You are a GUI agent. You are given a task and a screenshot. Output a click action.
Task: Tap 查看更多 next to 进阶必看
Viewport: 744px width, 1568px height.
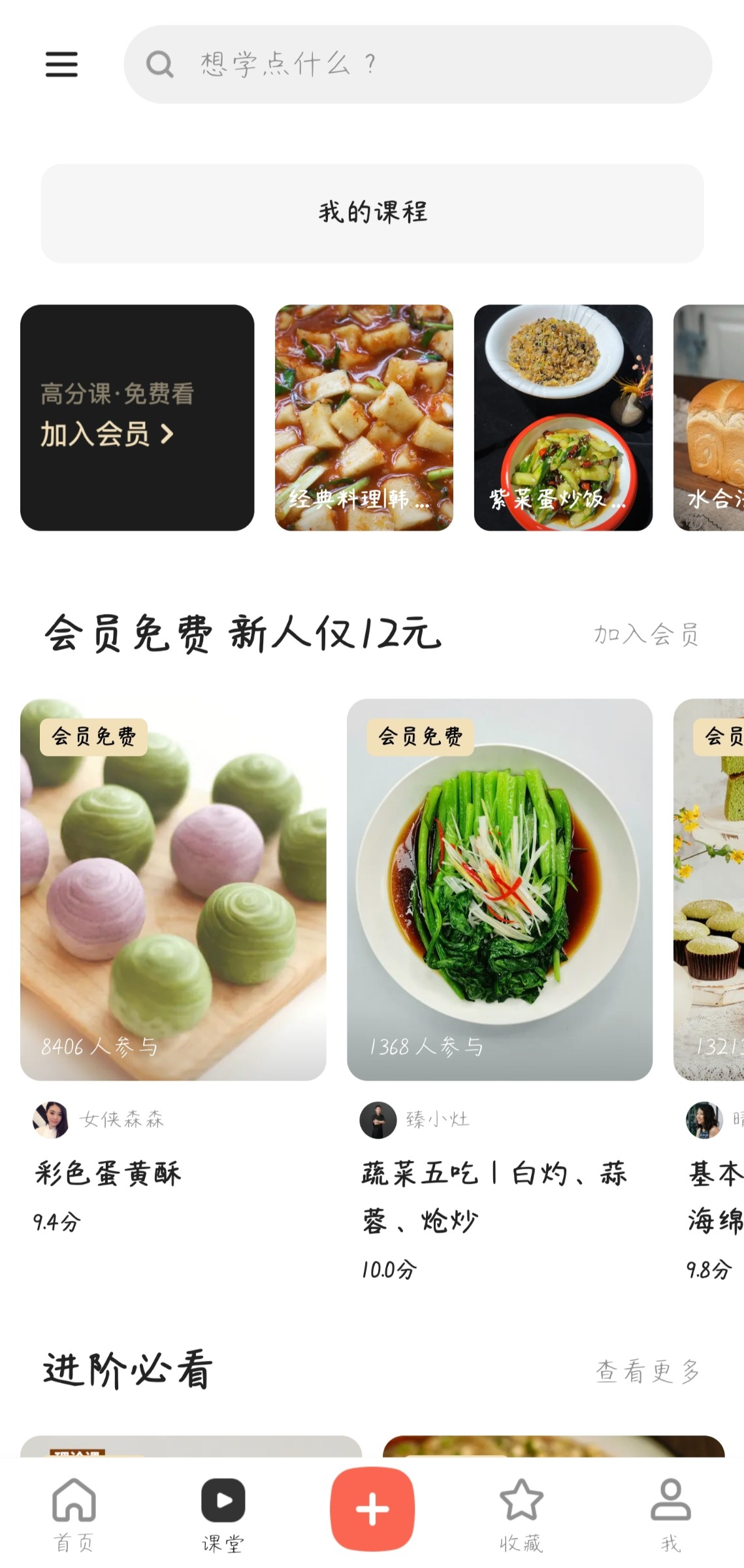tap(647, 1371)
